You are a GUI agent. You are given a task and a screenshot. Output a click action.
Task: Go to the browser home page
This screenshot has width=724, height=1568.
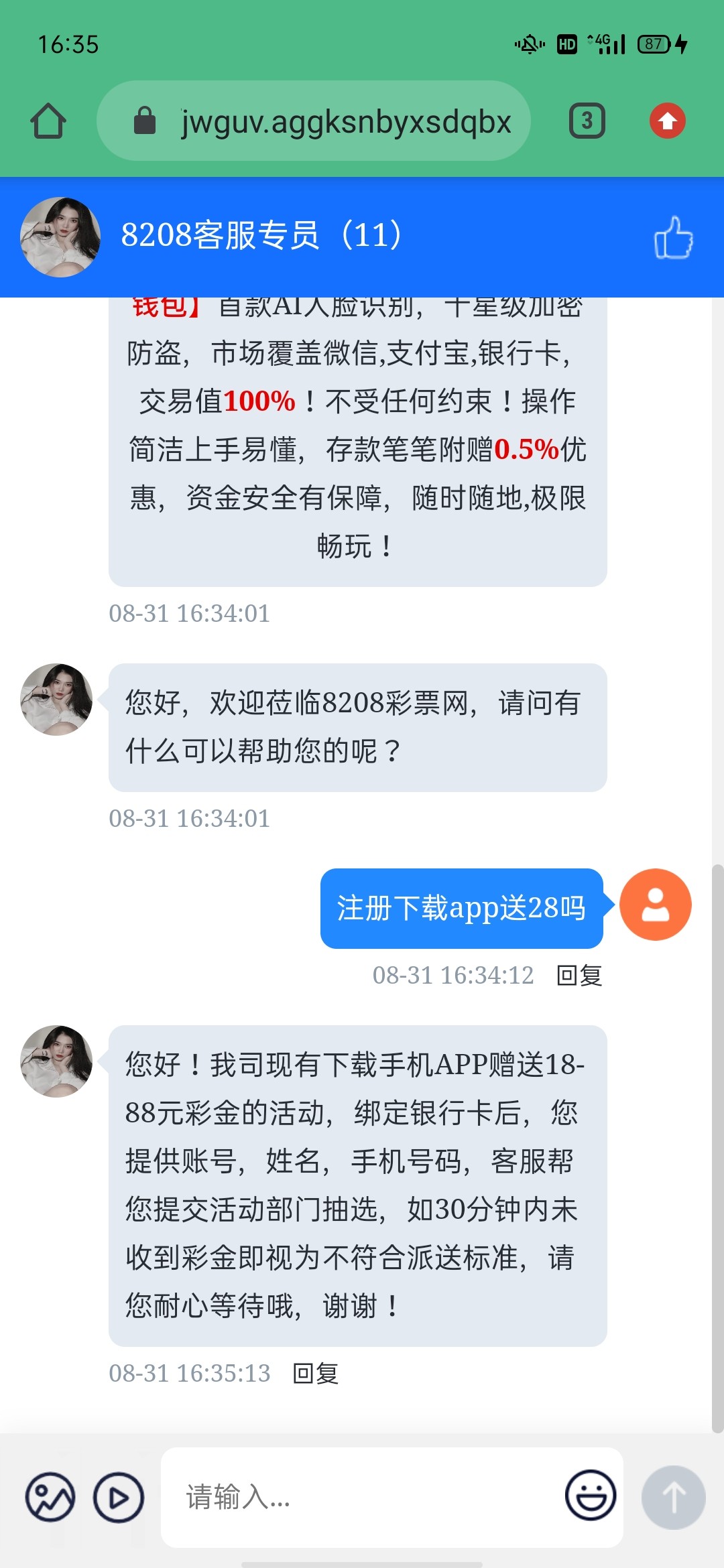[48, 121]
